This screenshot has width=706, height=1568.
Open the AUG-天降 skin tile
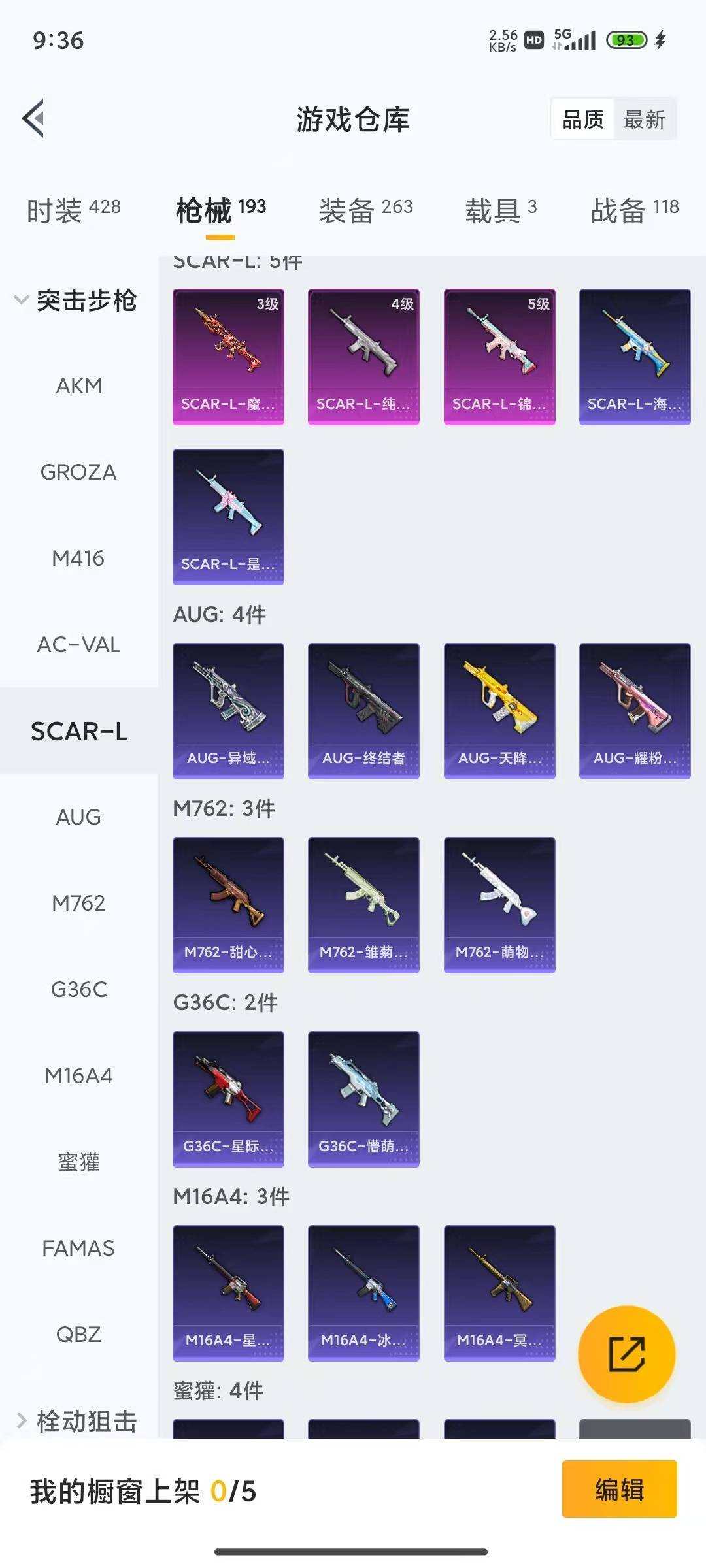tap(499, 711)
